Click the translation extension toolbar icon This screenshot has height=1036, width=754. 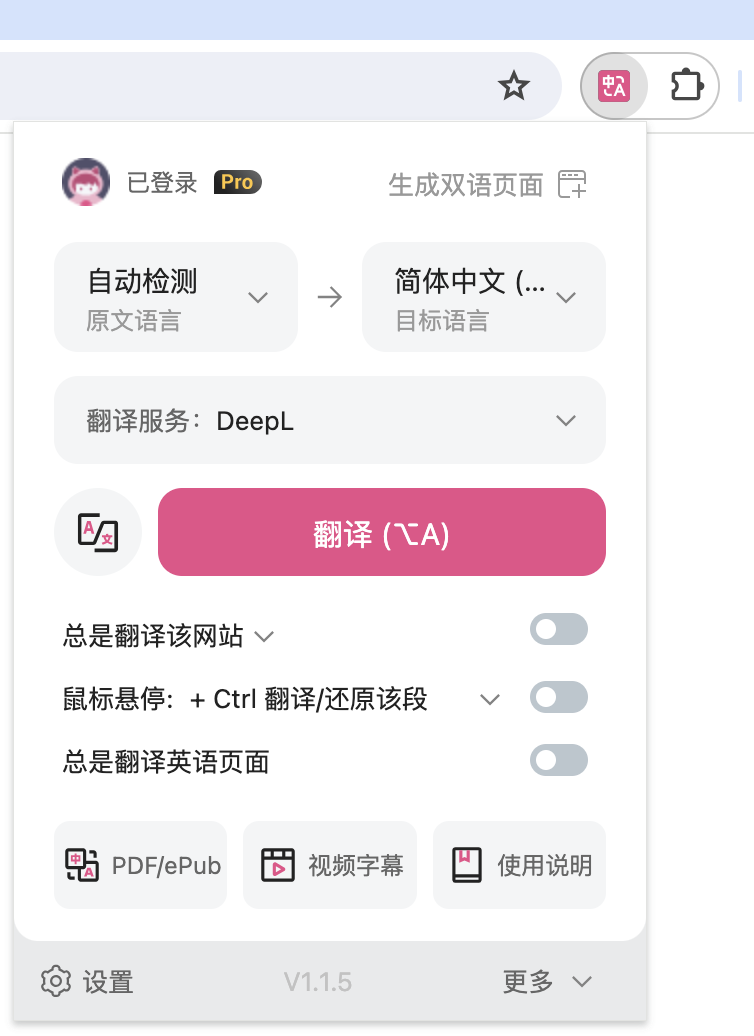(613, 86)
